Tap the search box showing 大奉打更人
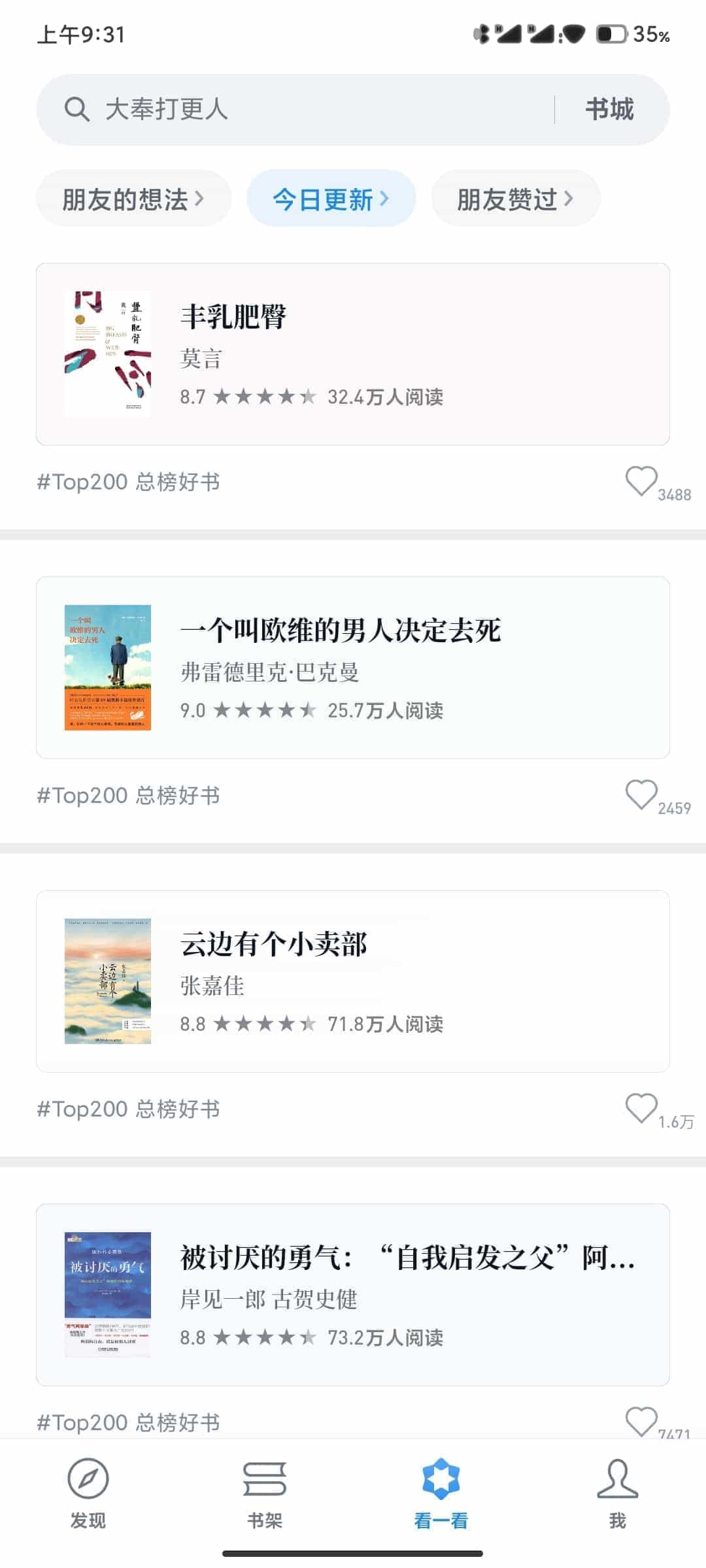This screenshot has width=706, height=1568. 294,109
